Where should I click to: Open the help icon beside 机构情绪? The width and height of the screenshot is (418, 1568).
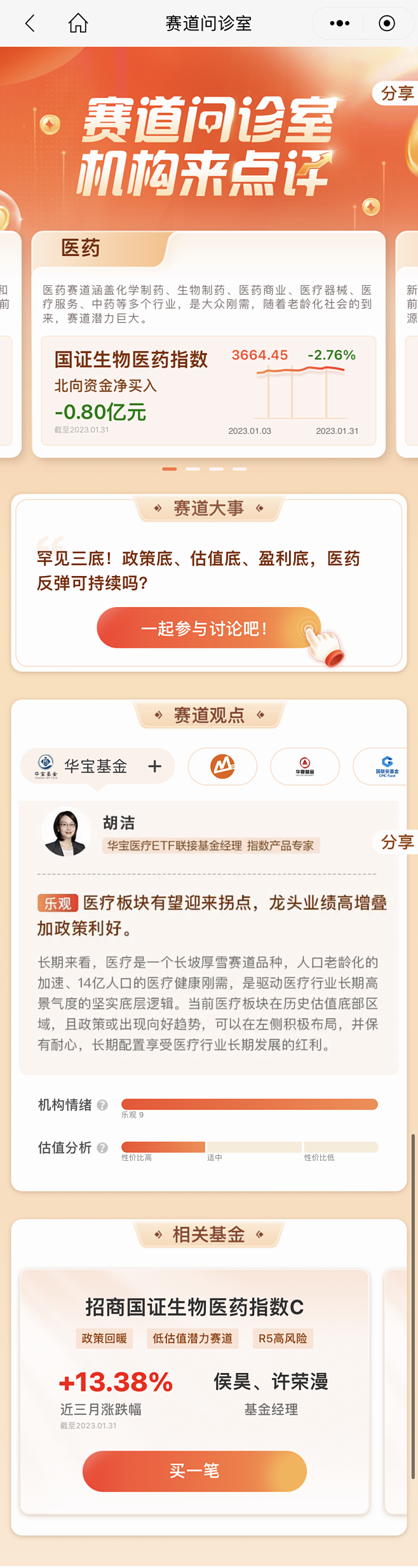click(102, 1105)
